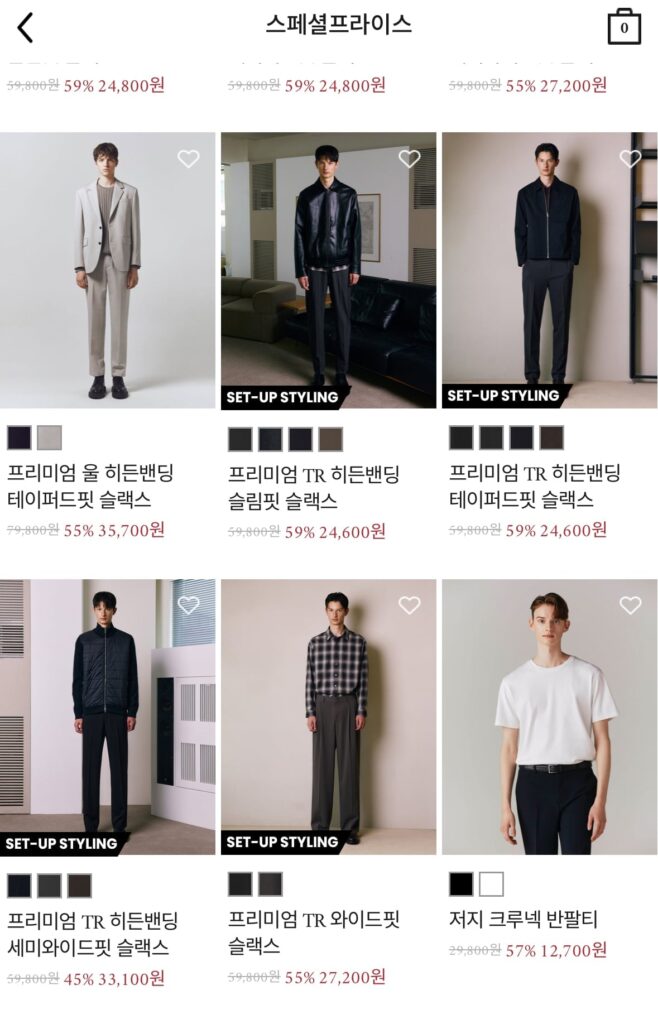Image resolution: width=658 pixels, height=1024 pixels.
Task: Select black swatch for 저지 크루넥 반팔티
Action: 461,884
